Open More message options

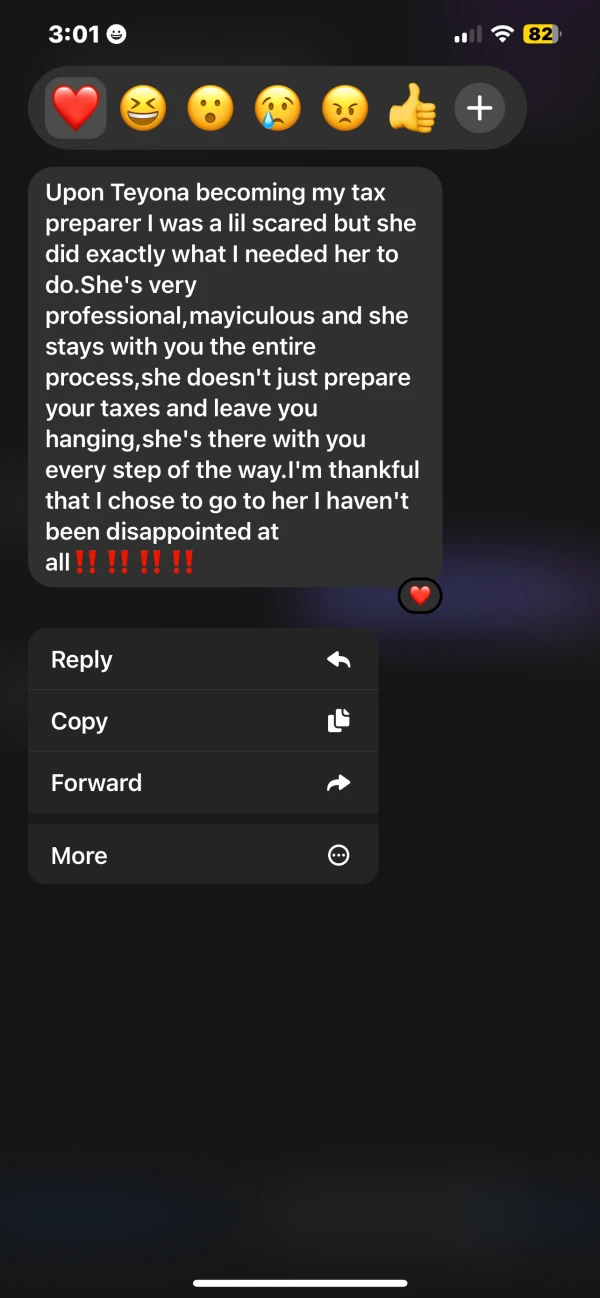(x=203, y=855)
